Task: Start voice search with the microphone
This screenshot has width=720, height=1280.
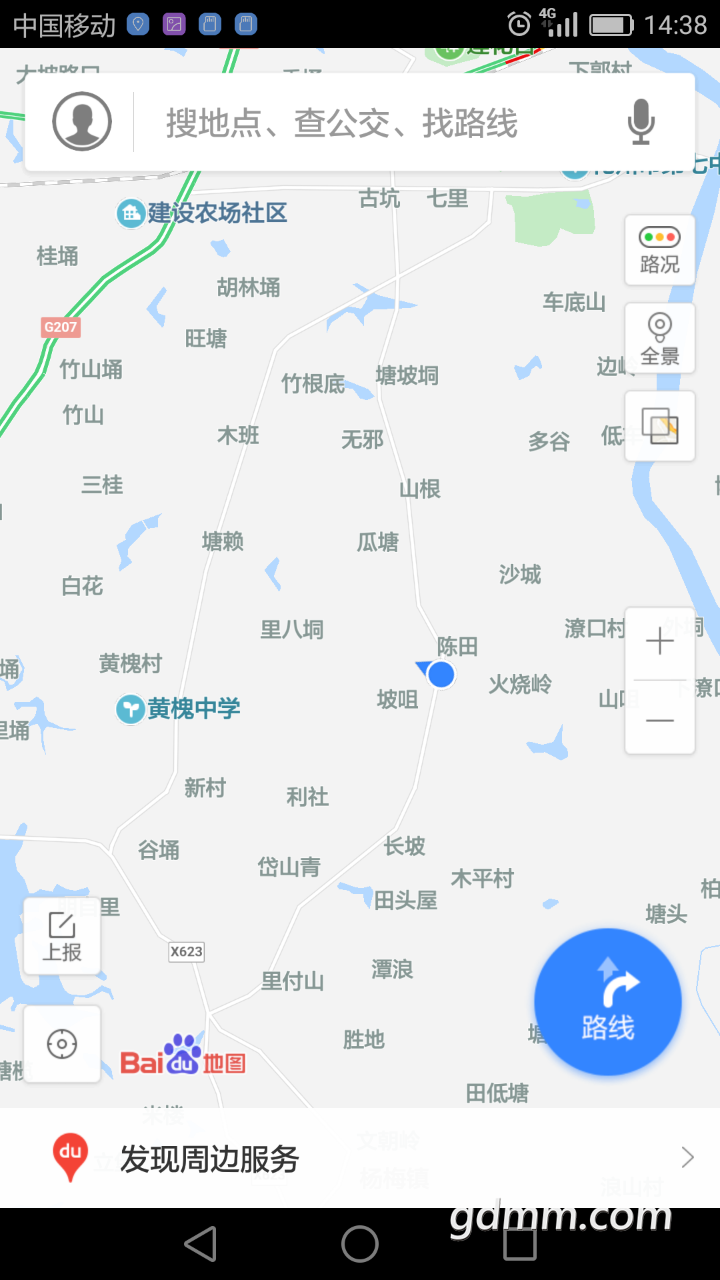Action: click(641, 122)
